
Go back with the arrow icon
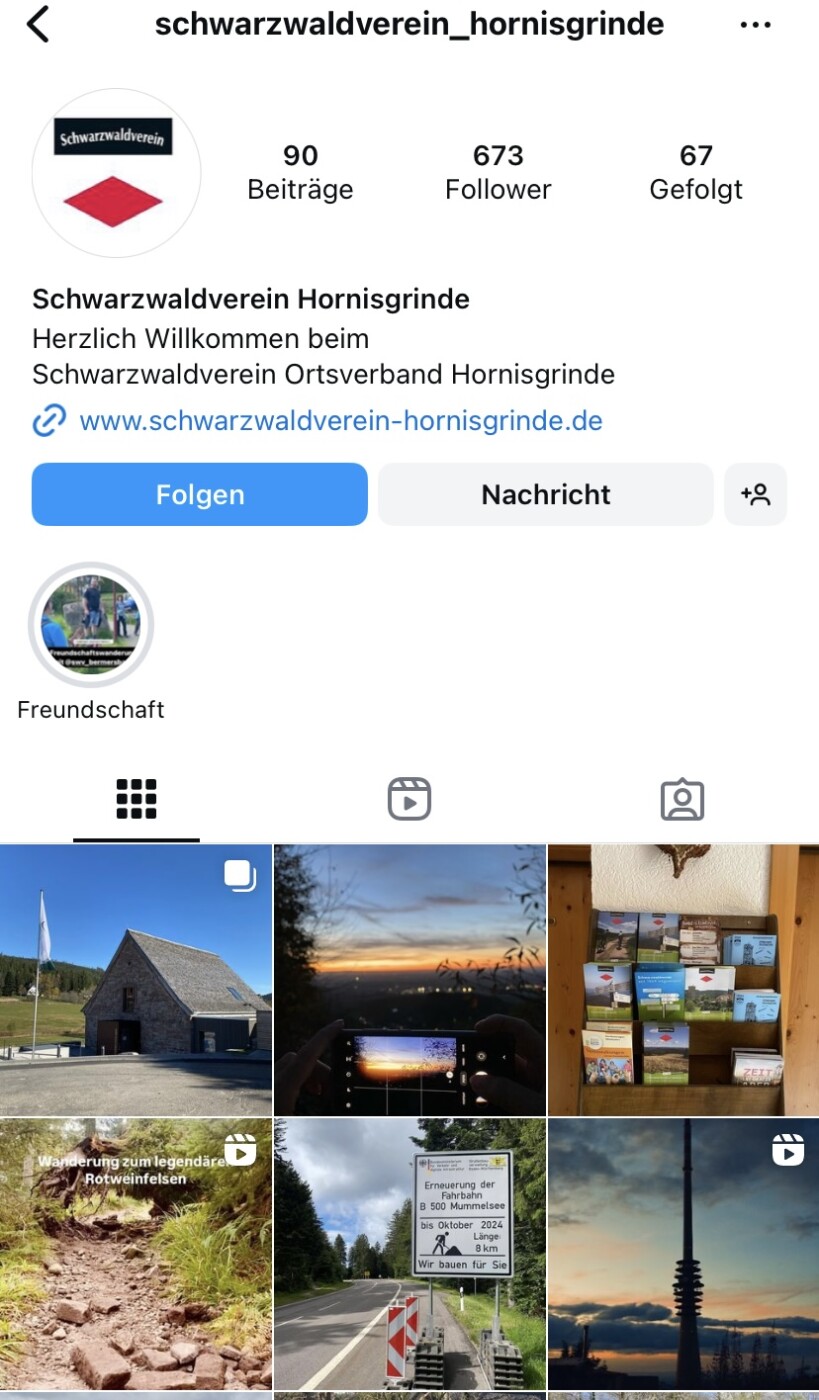point(37,24)
